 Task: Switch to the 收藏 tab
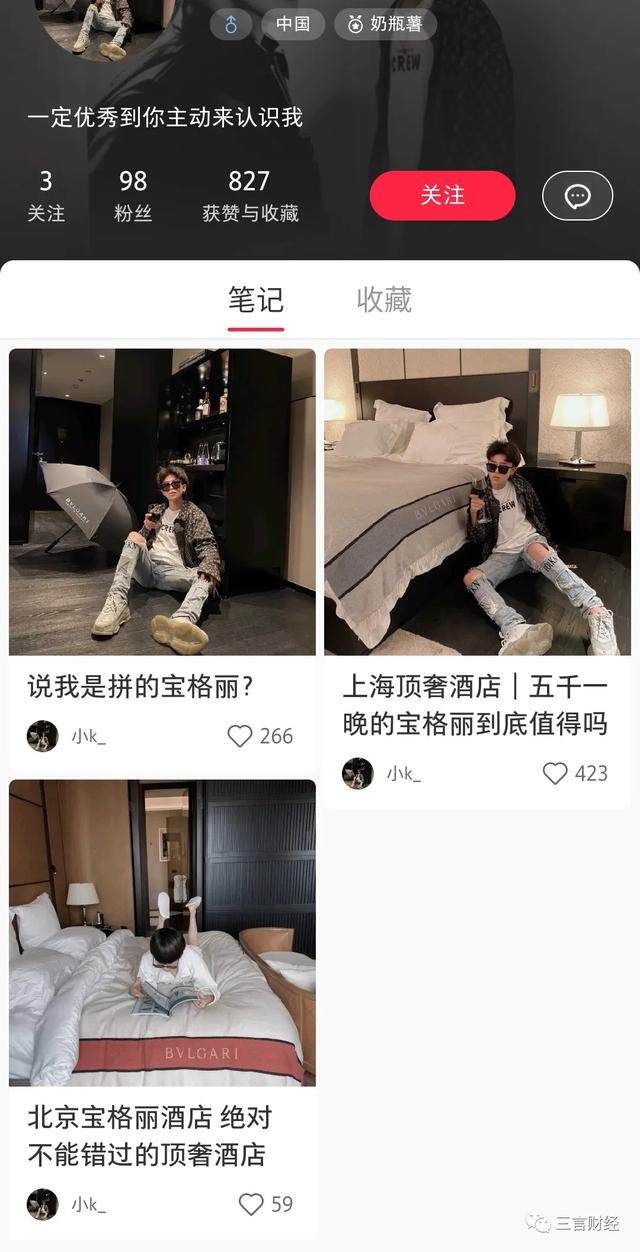click(384, 300)
